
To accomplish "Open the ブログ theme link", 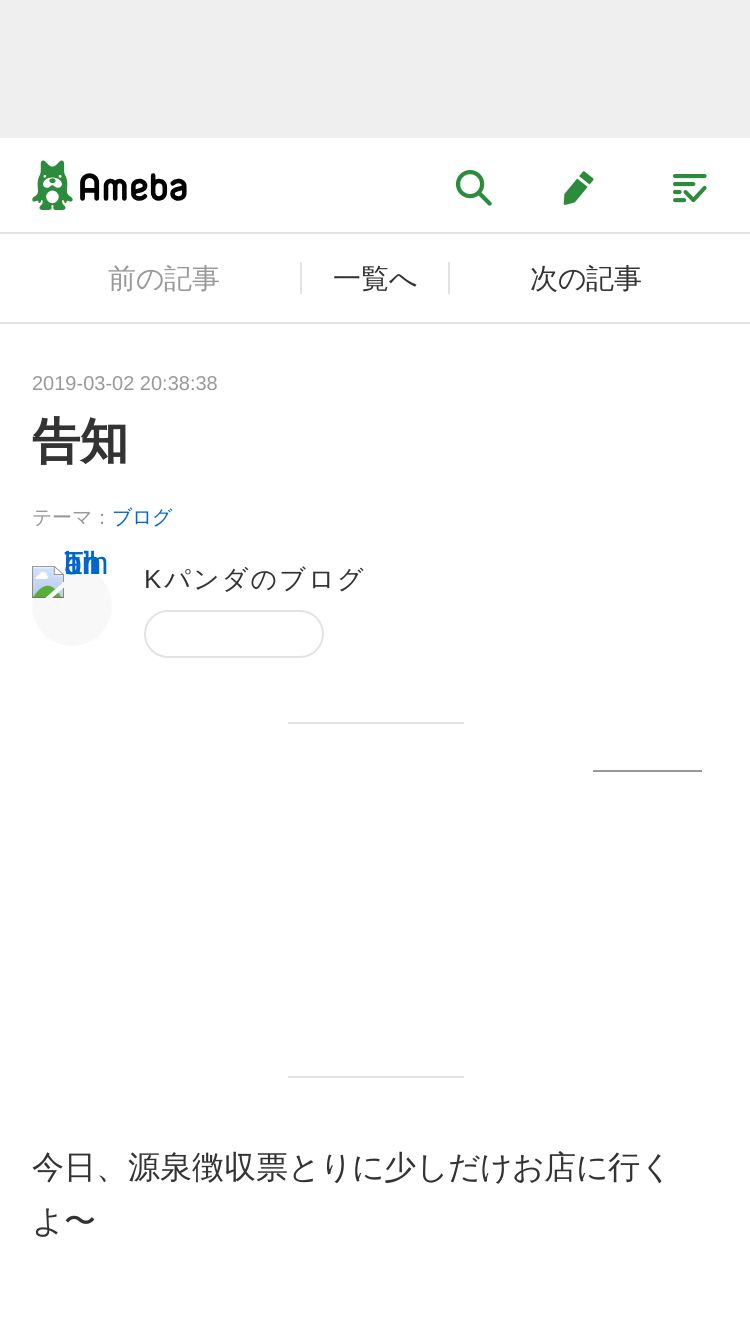I will 142,517.
